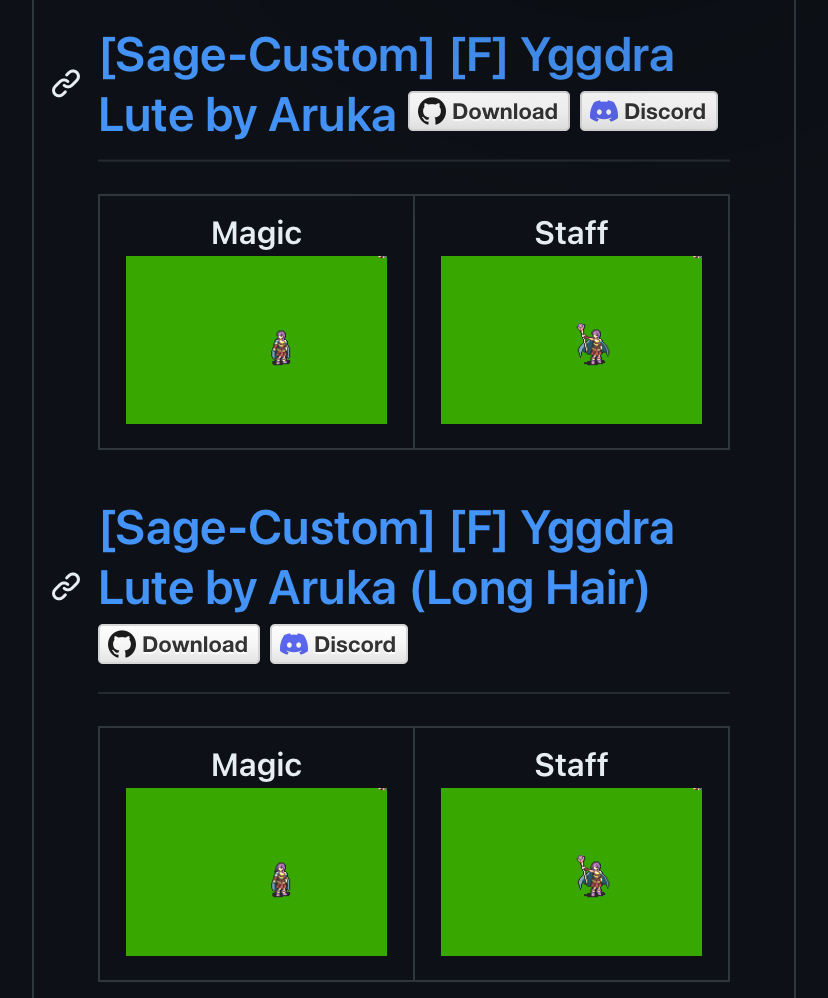Open the "Yggdra Lute by Aruka (Long Hair)" link
The image size is (828, 998).
click(386, 530)
